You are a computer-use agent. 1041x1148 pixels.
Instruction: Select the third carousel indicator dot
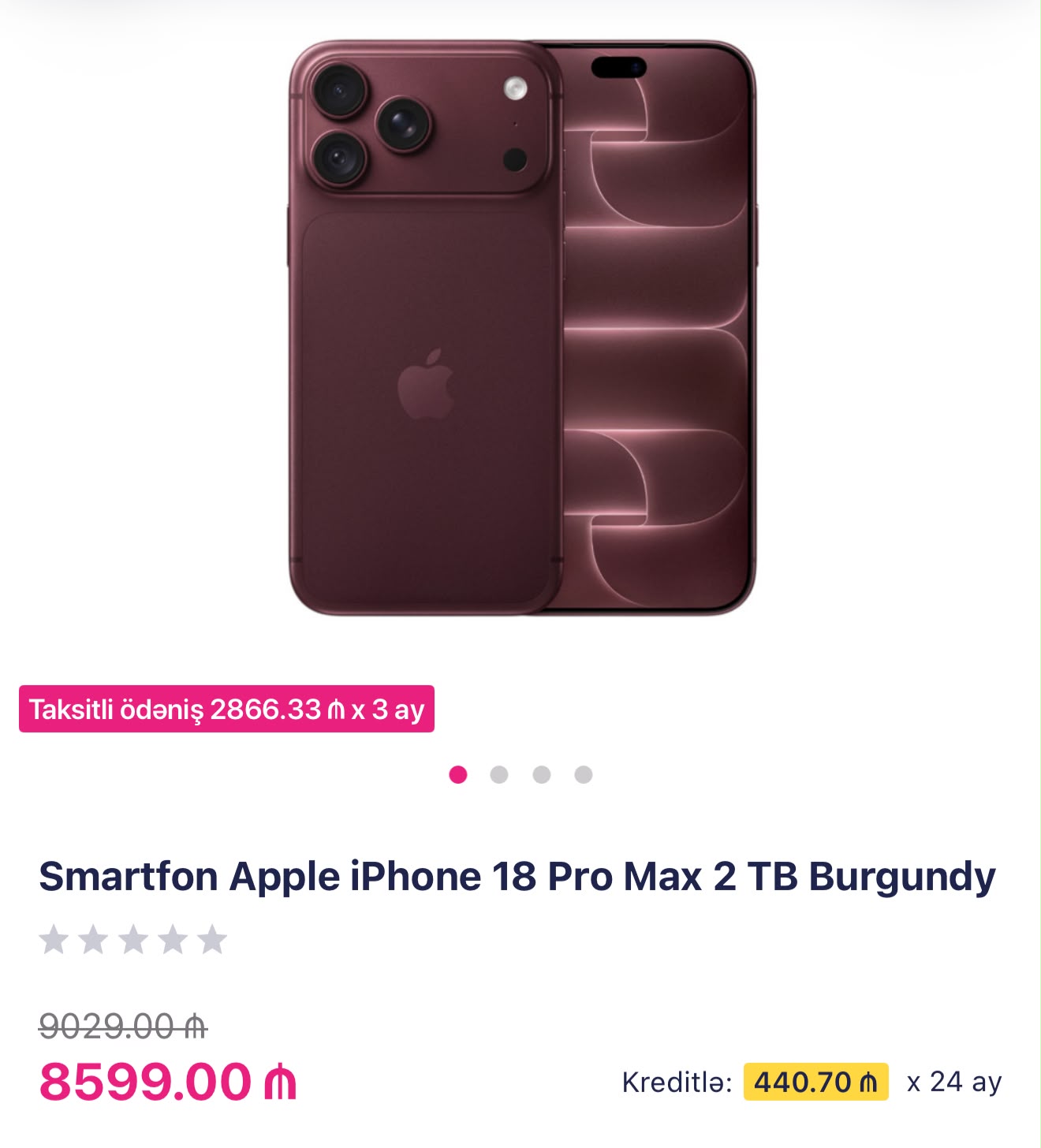point(542,774)
